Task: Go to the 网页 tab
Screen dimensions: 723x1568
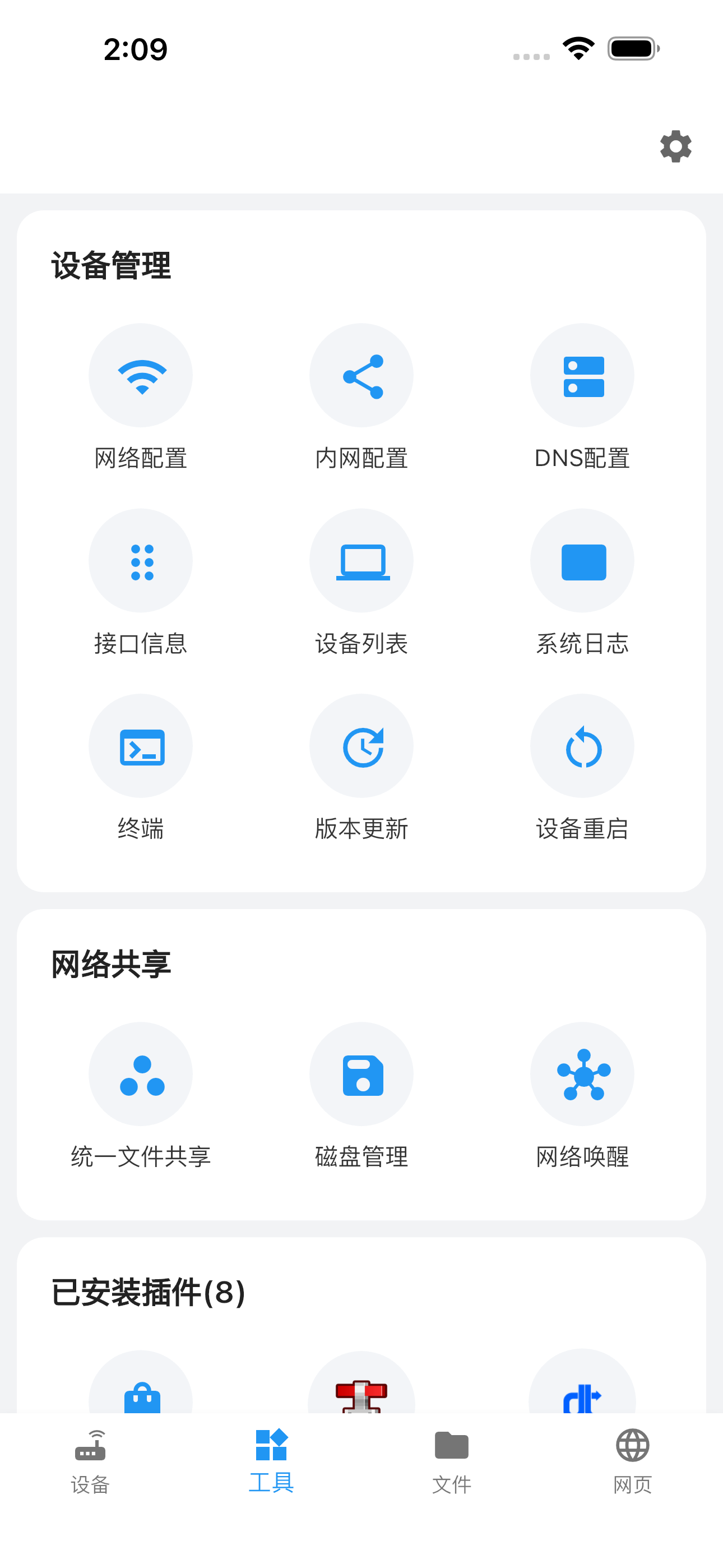Action: point(633,1461)
